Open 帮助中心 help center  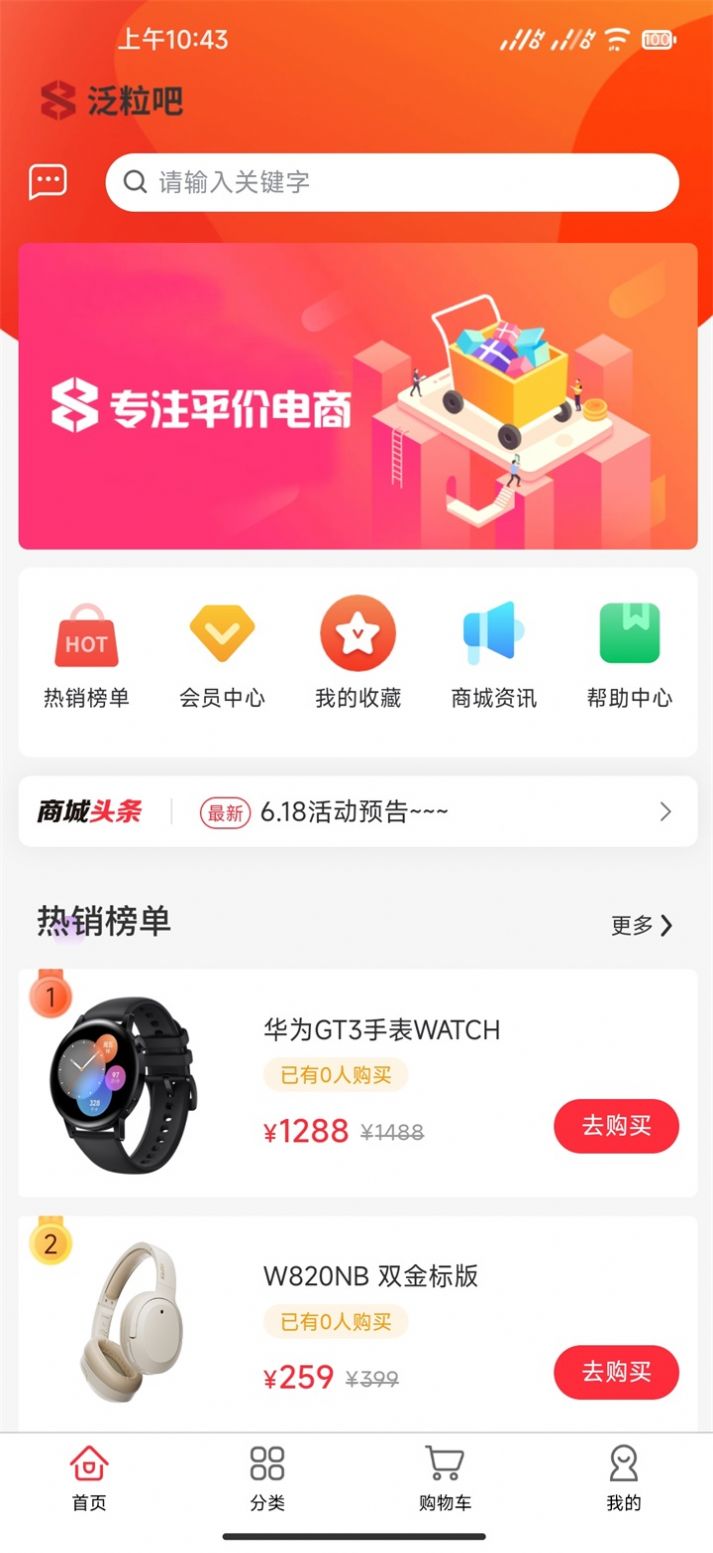click(629, 655)
